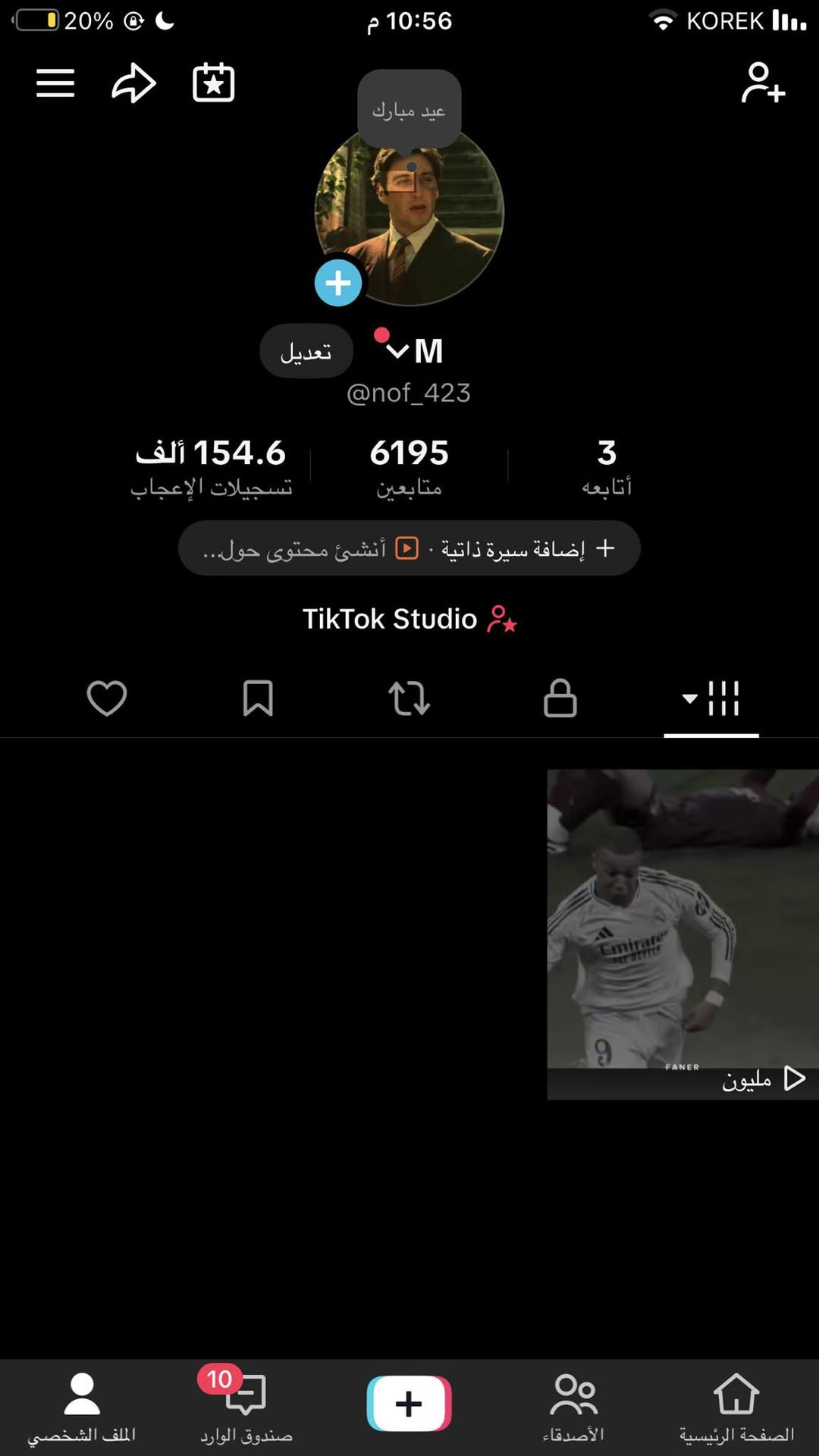Open the الأصدقاء friends tab

pyautogui.click(x=573, y=1406)
